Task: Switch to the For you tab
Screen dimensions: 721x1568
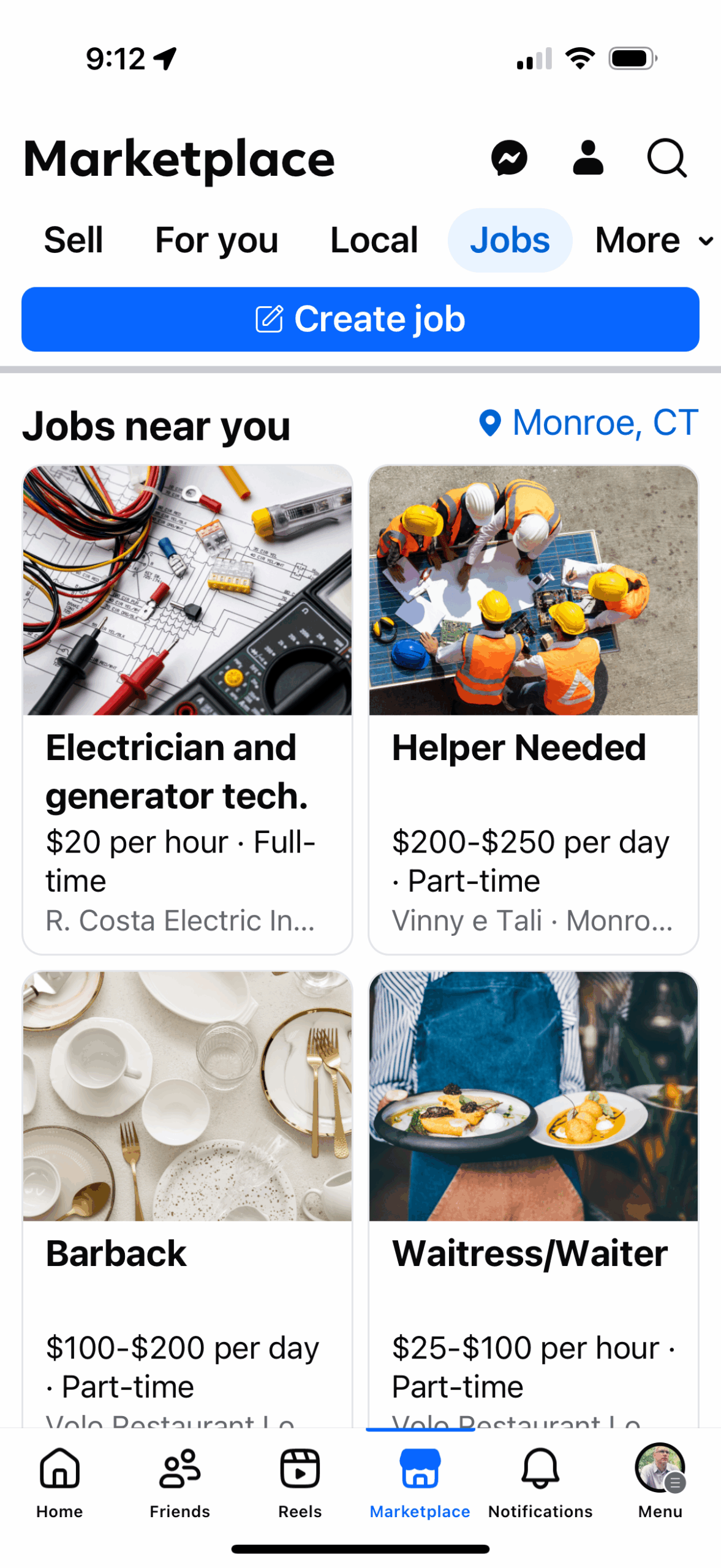Action: coord(216,239)
